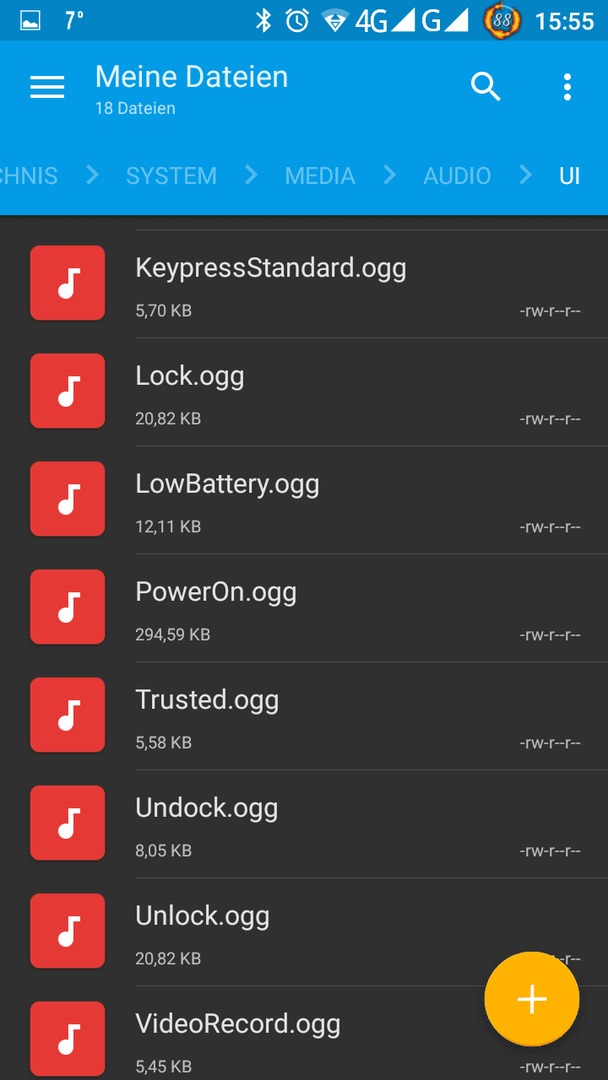Open KeypressStandard.ogg

click(304, 284)
